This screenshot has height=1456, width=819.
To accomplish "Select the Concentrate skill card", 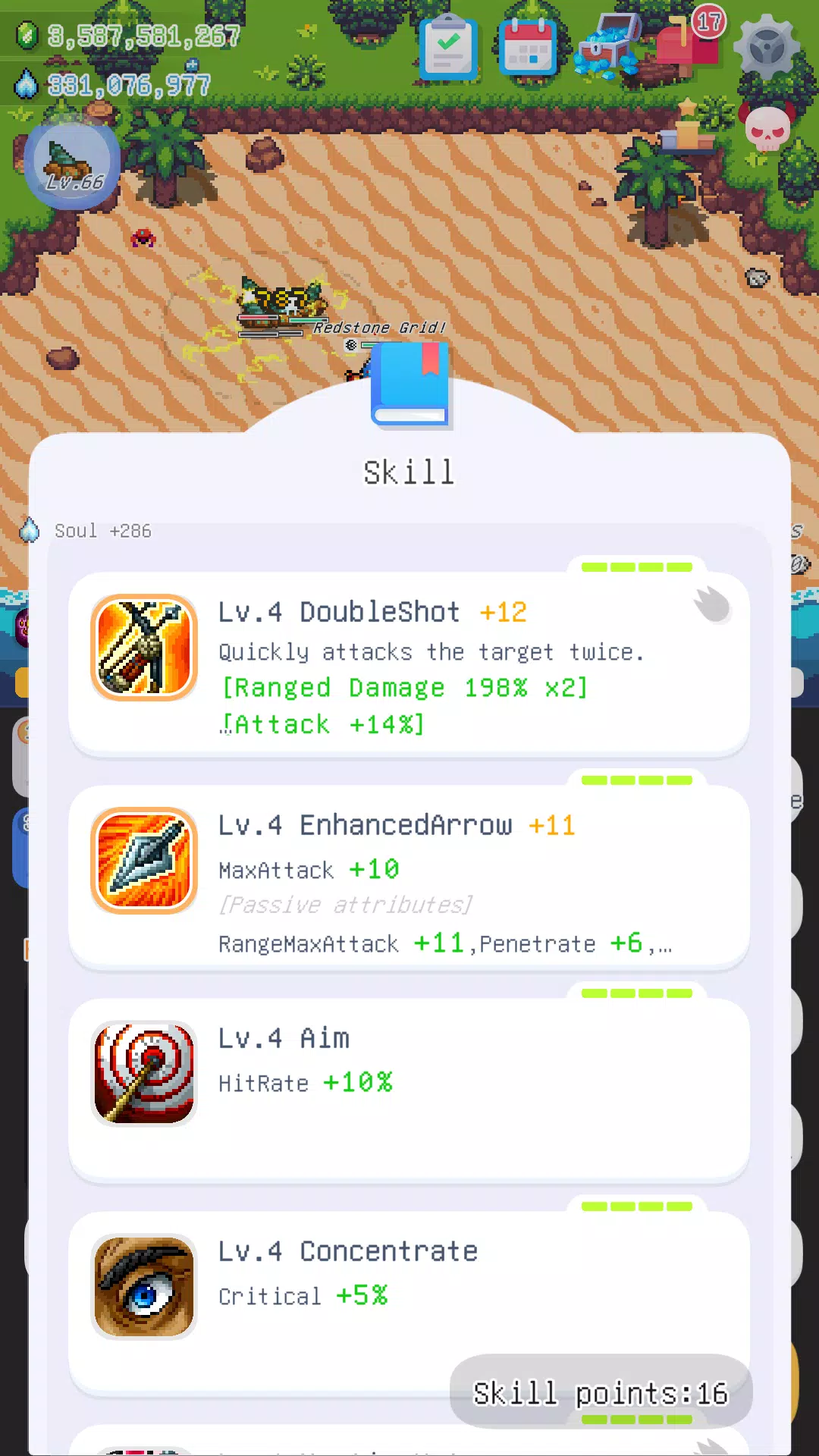I will pyautogui.click(x=409, y=1304).
